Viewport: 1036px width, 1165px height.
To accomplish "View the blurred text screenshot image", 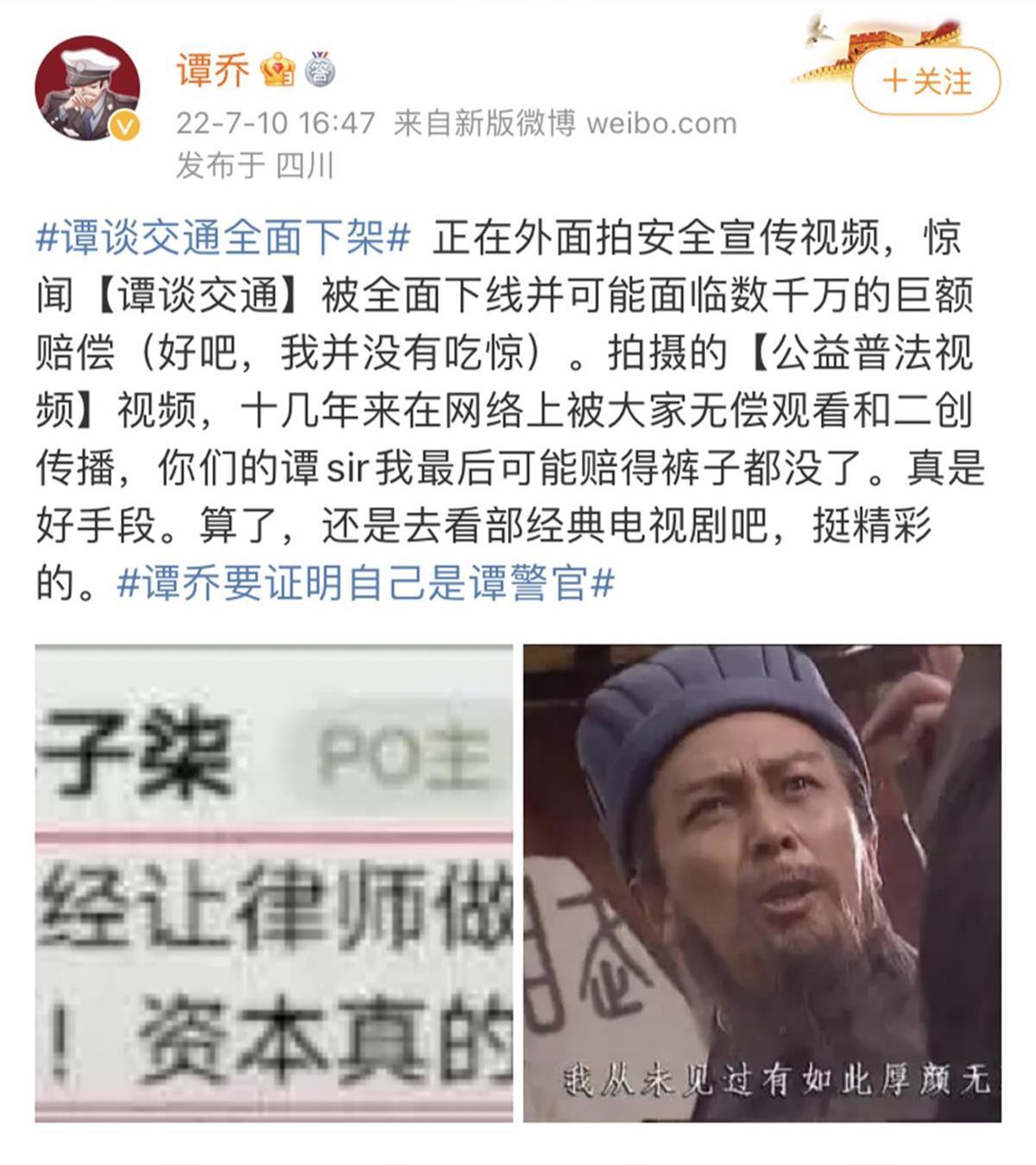I will pyautogui.click(x=274, y=883).
